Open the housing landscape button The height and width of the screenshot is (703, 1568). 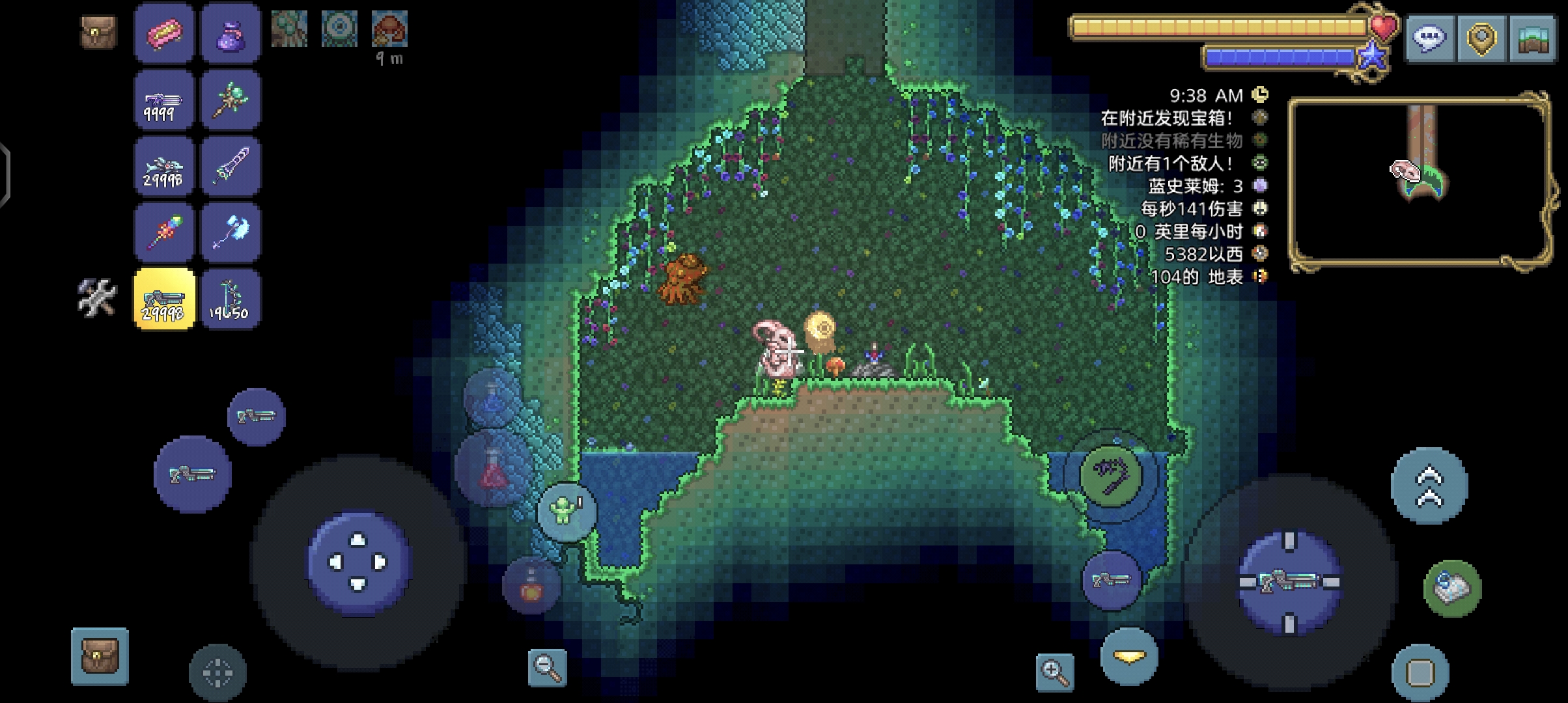(1532, 39)
